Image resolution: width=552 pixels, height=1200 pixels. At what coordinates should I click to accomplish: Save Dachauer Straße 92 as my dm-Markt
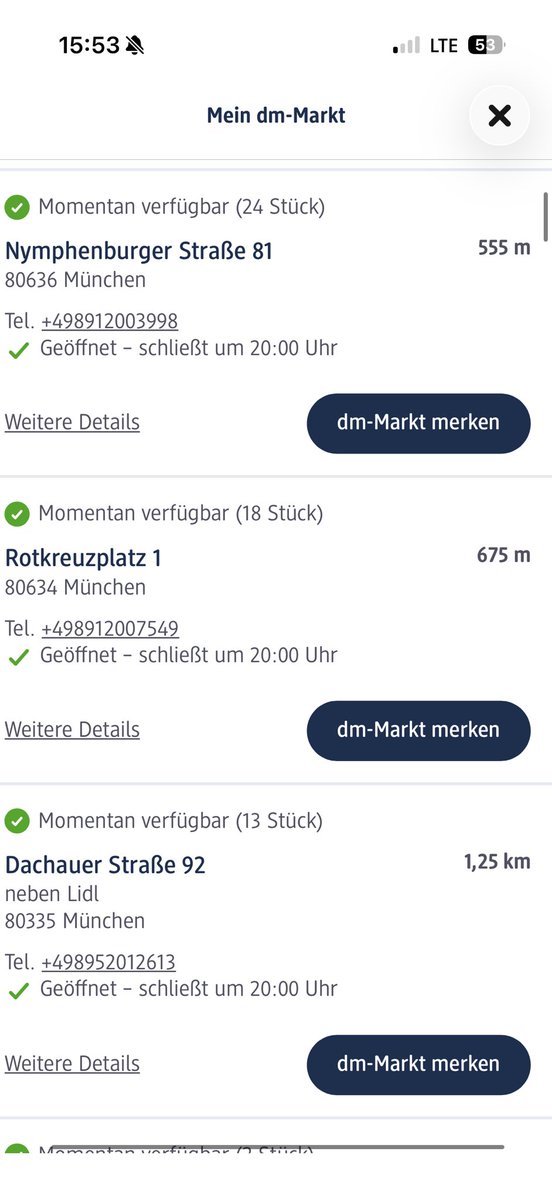[418, 1064]
